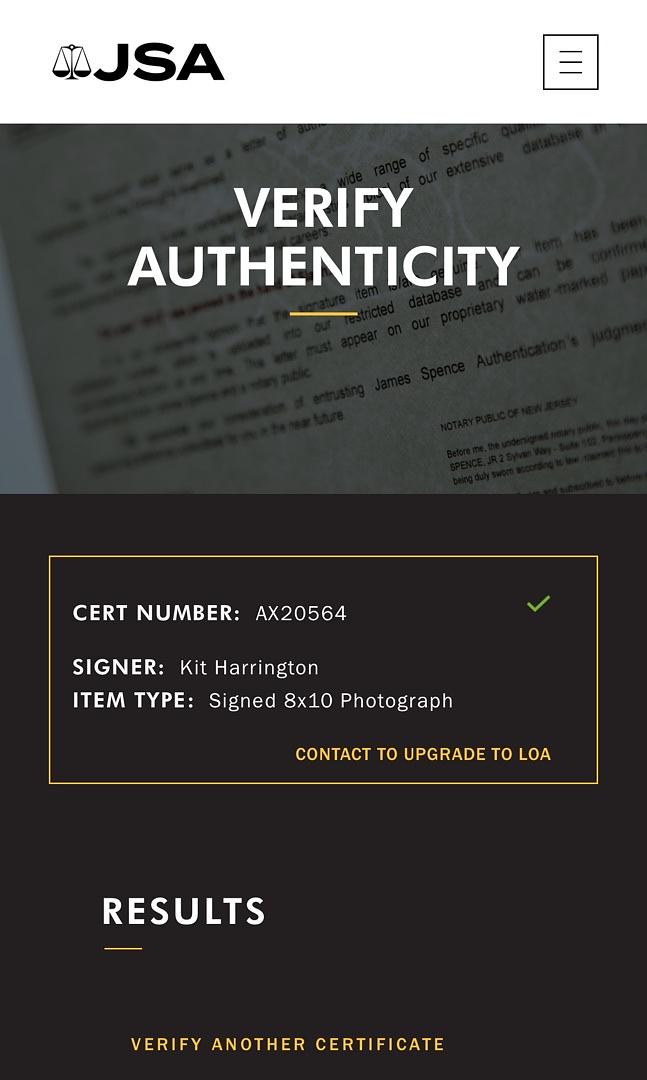Tap Contact to Upgrade to LOA link
The image size is (647, 1080).
point(423,754)
